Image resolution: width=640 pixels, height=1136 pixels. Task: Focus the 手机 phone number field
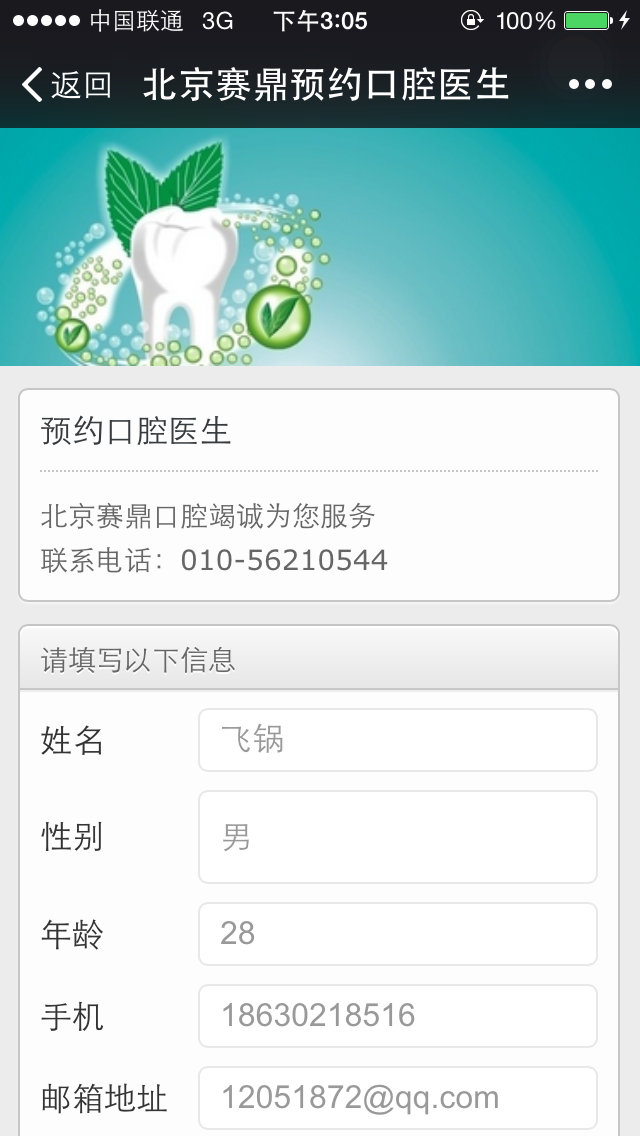coord(397,1016)
